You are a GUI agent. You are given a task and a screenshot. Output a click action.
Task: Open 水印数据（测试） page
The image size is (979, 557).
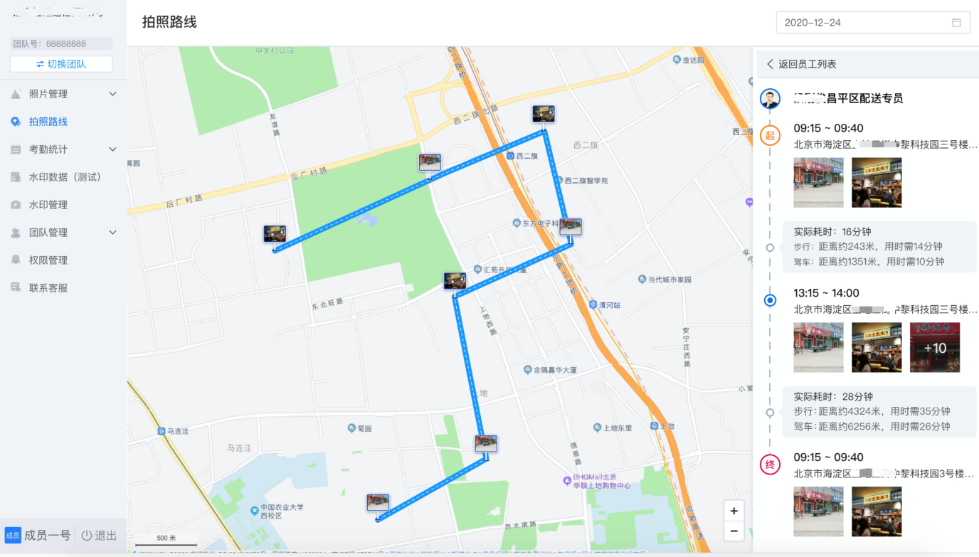point(64,177)
